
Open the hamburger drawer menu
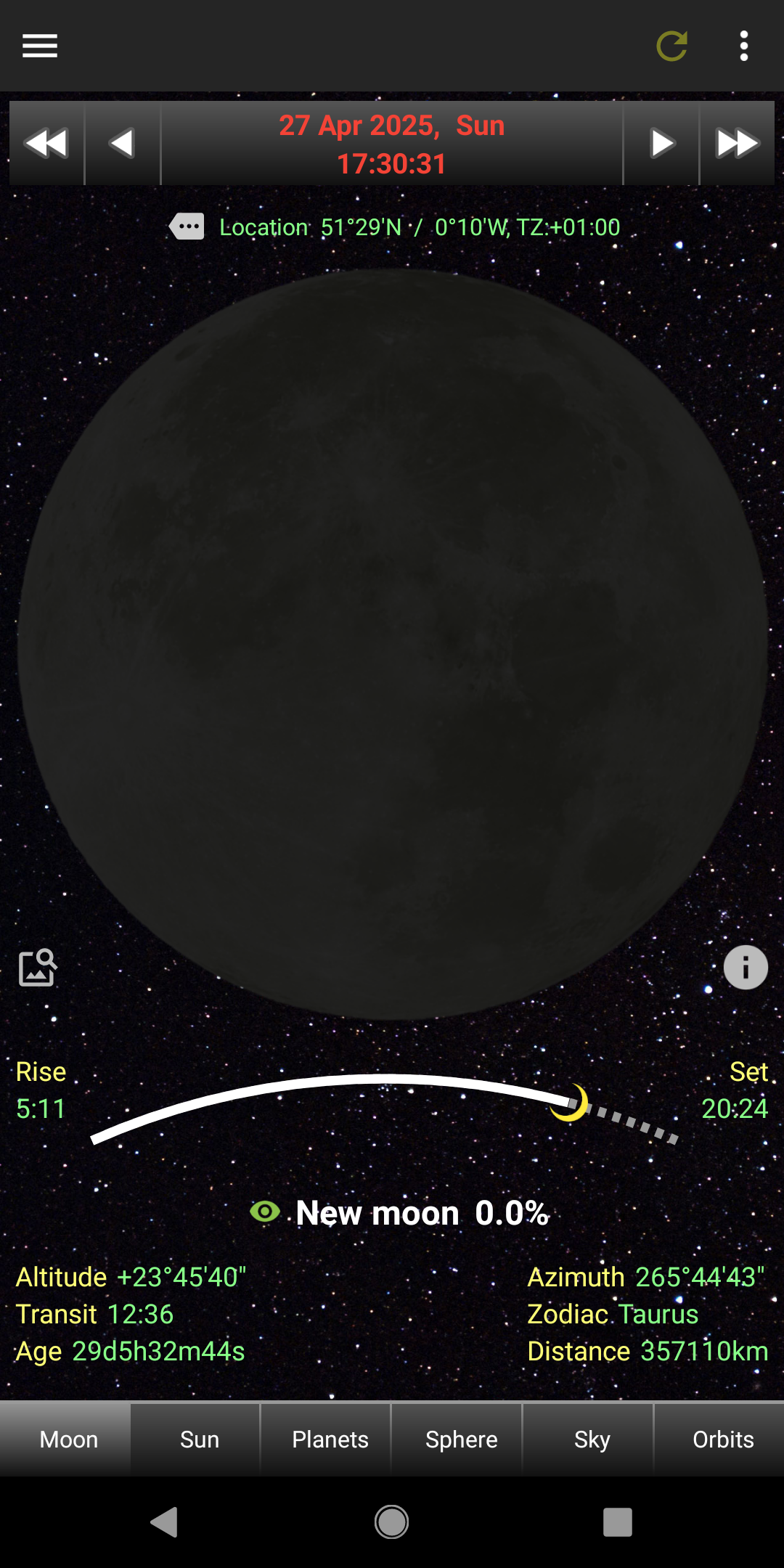click(x=40, y=46)
